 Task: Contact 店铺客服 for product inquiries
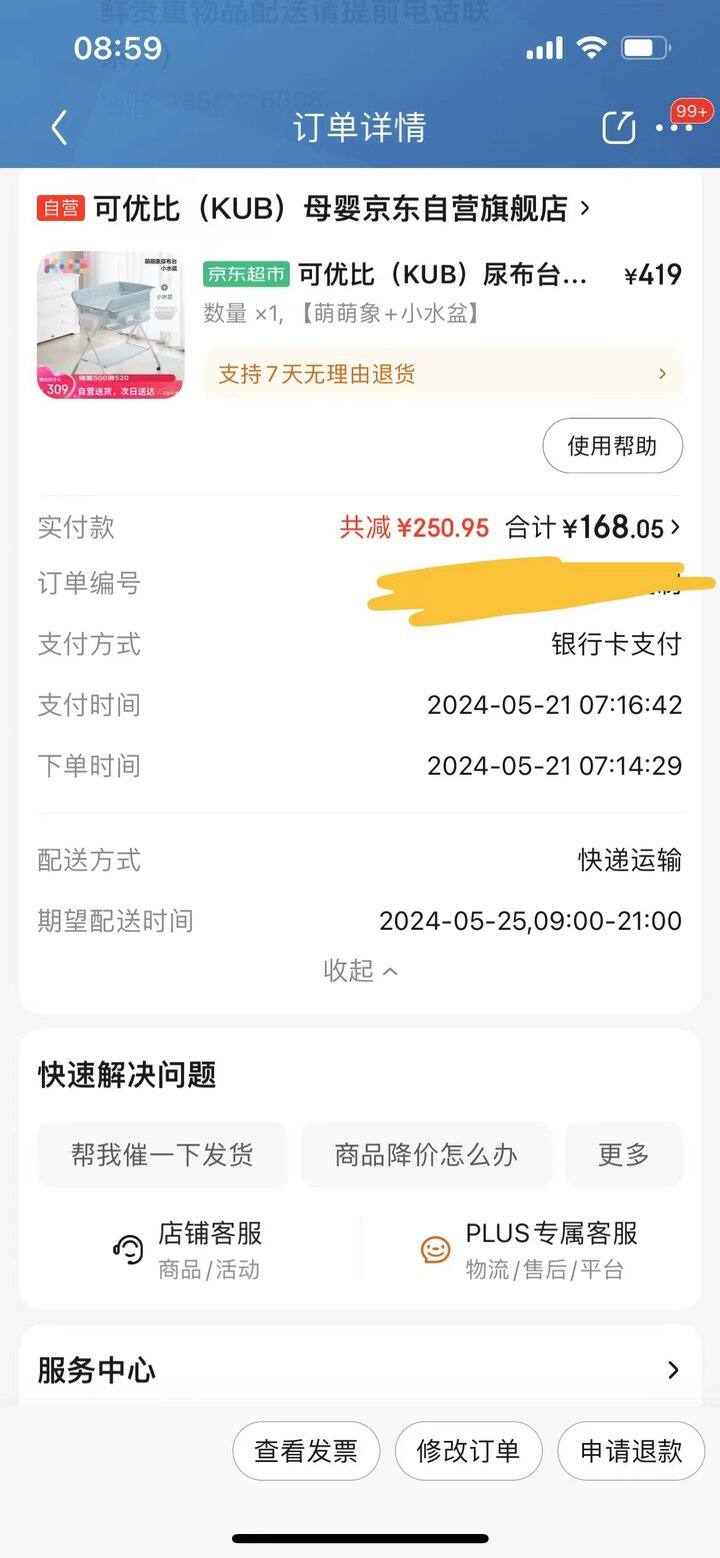click(x=188, y=1250)
